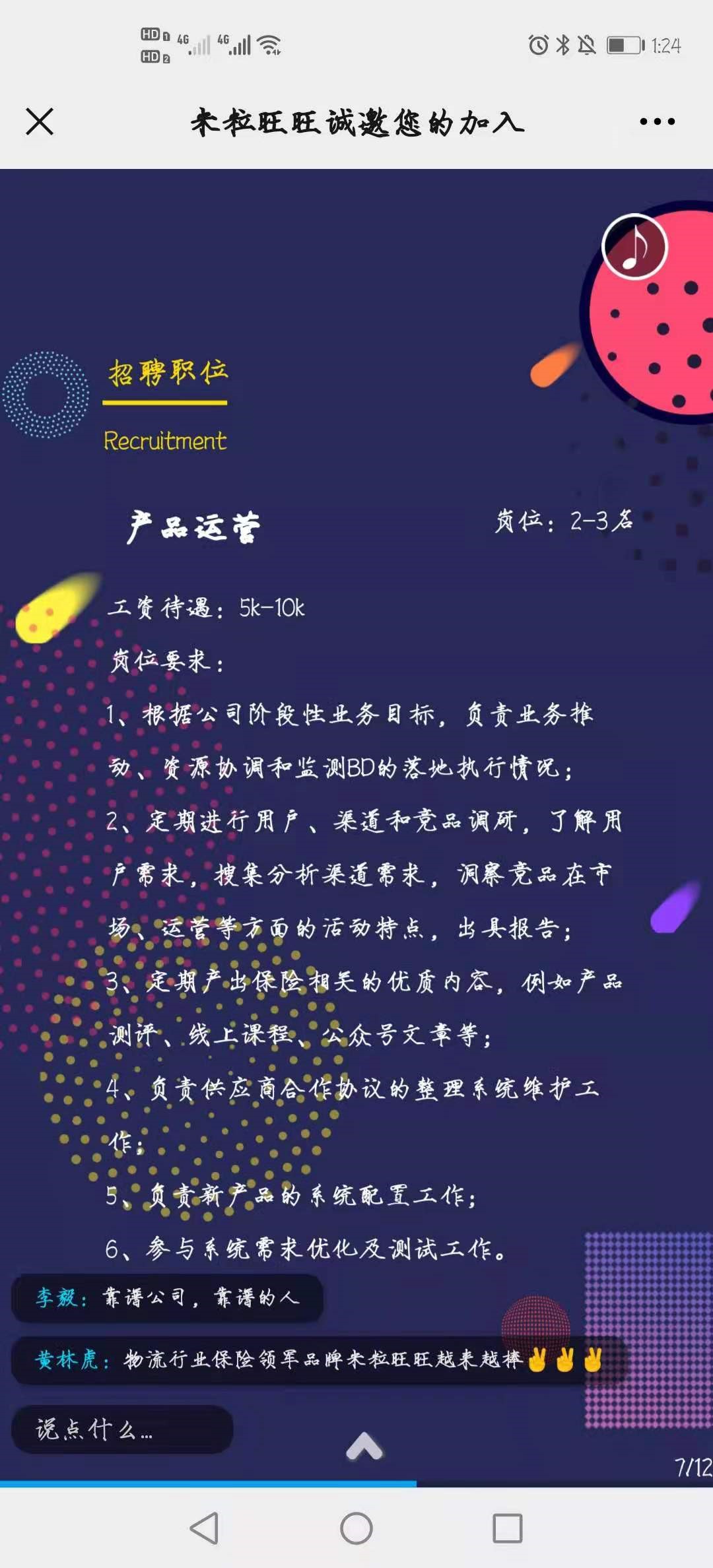Open the three-dot overflow menu
This screenshot has width=713, height=1568.
657,121
